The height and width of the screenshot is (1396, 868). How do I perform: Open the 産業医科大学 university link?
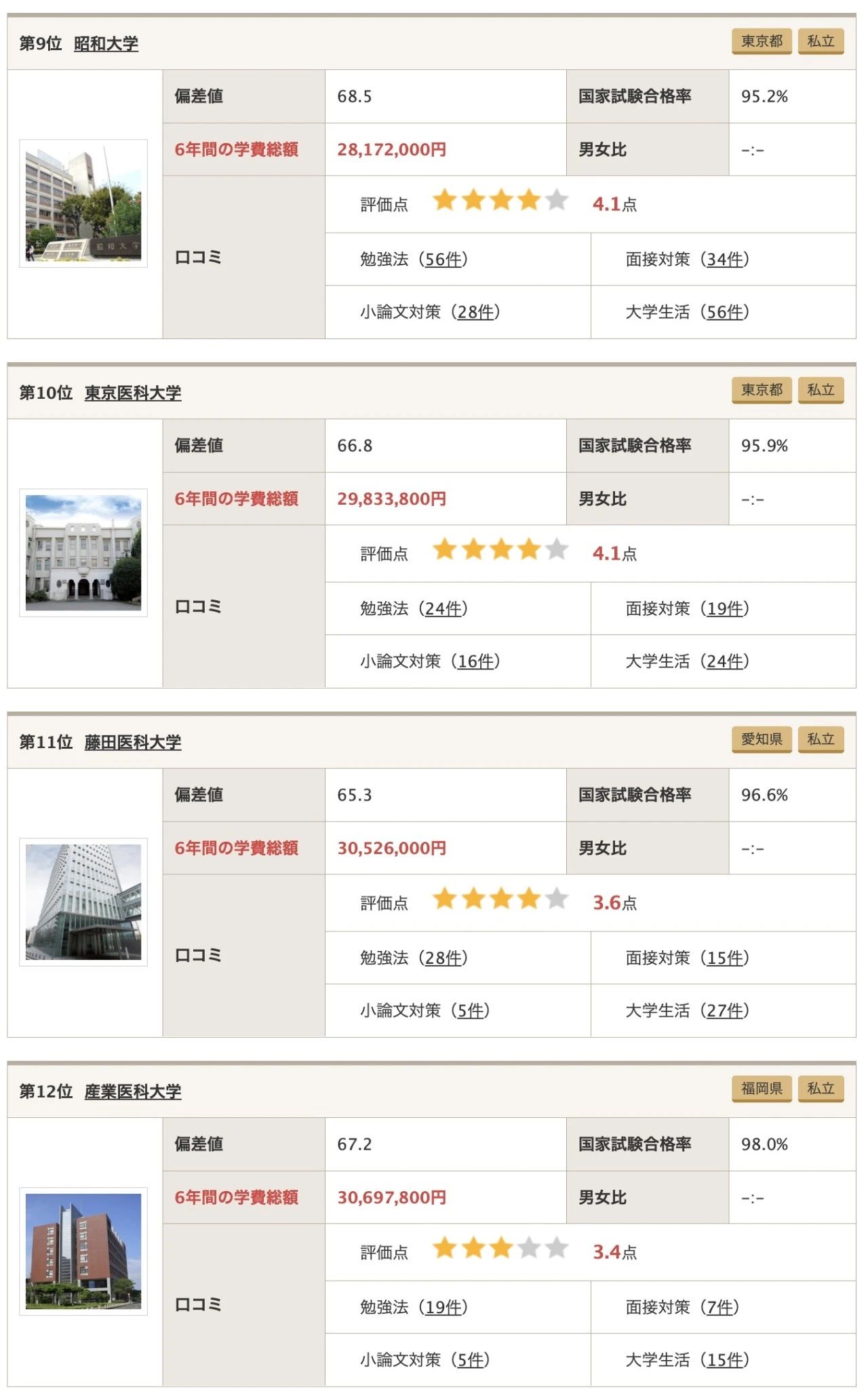tap(132, 1091)
